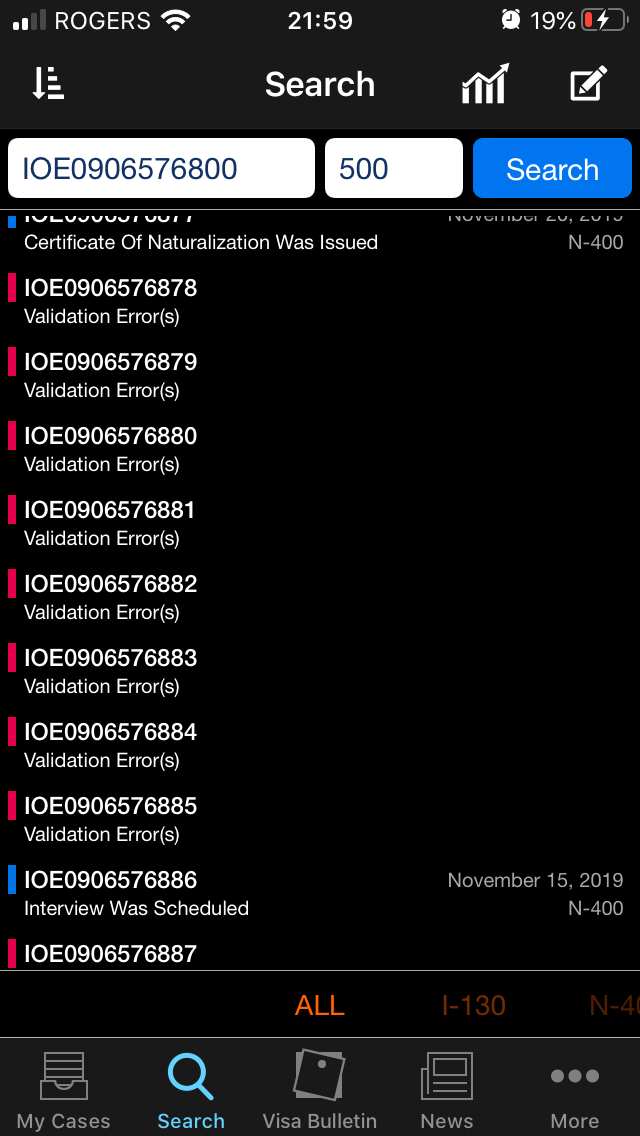Open the statistics chart icon
The width and height of the screenshot is (640, 1136).
click(486, 83)
